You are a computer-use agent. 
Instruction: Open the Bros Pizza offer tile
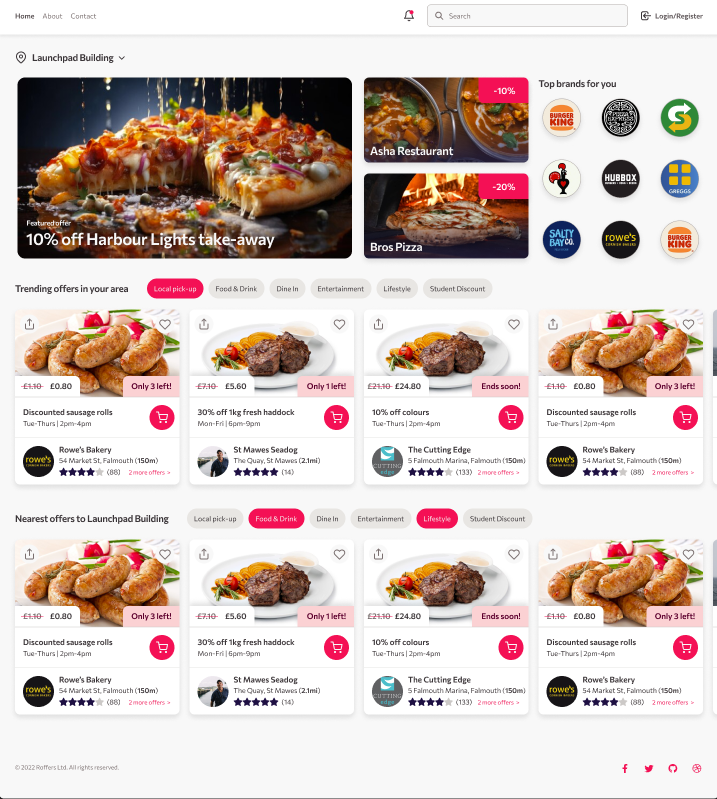tap(445, 216)
